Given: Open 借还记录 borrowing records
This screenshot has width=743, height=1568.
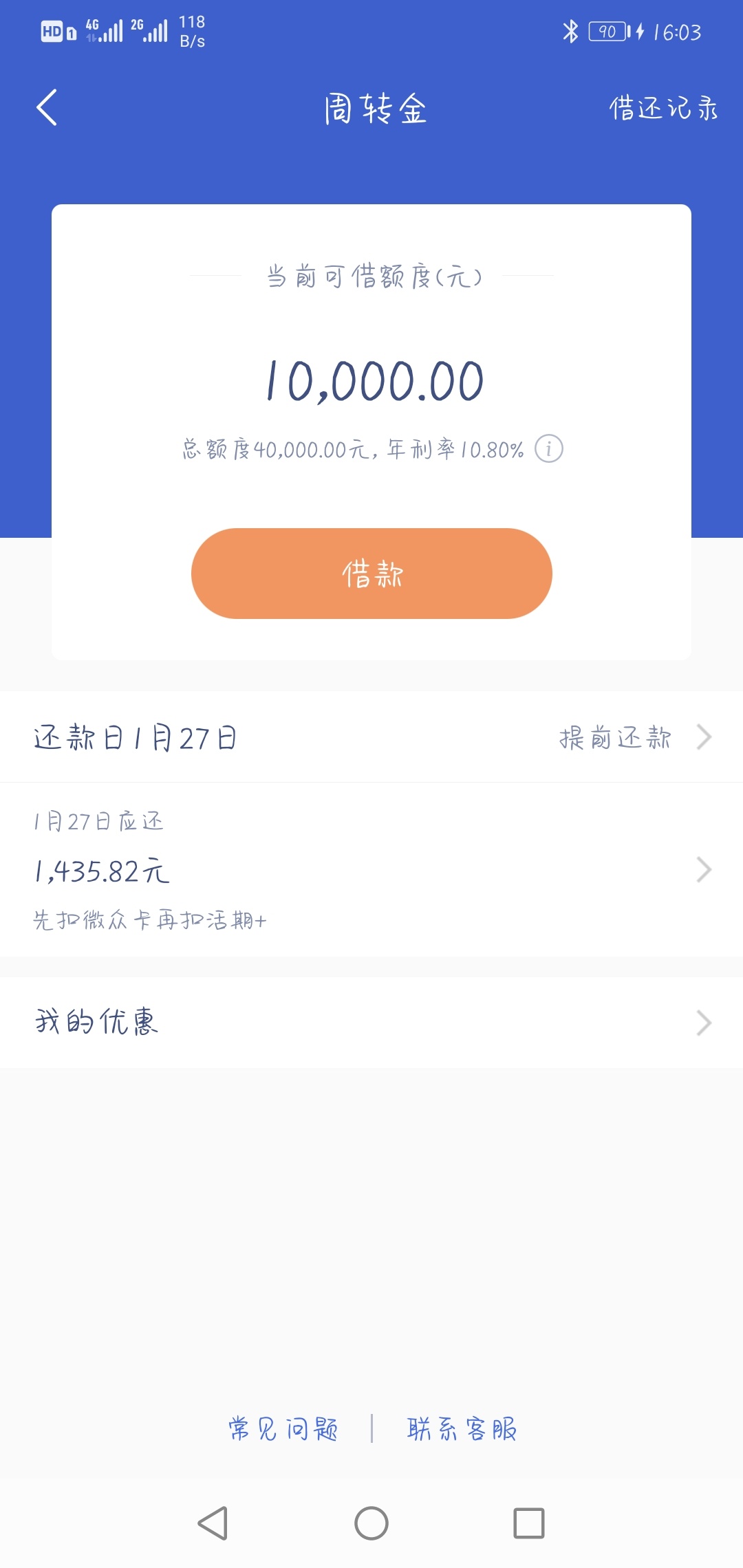Looking at the screenshot, I should (663, 108).
